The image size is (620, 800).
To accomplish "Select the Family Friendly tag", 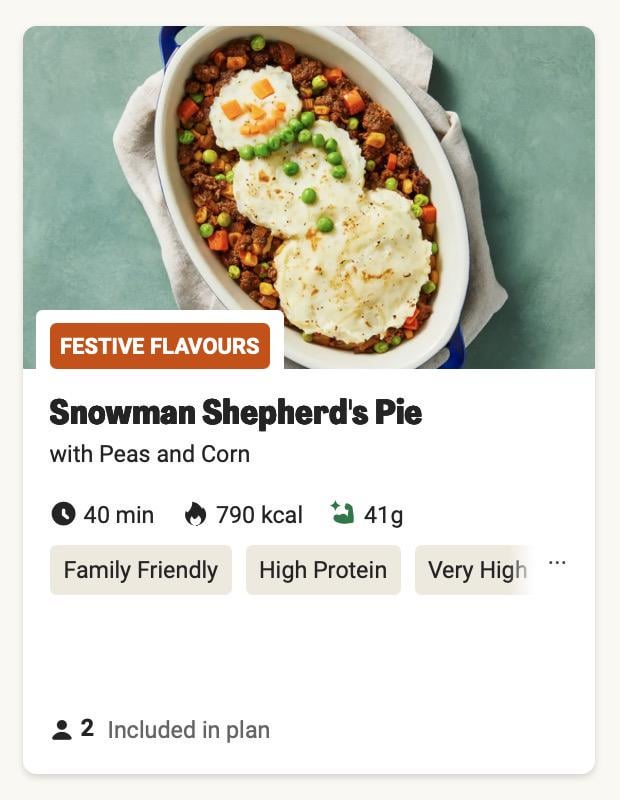I will pyautogui.click(x=141, y=570).
